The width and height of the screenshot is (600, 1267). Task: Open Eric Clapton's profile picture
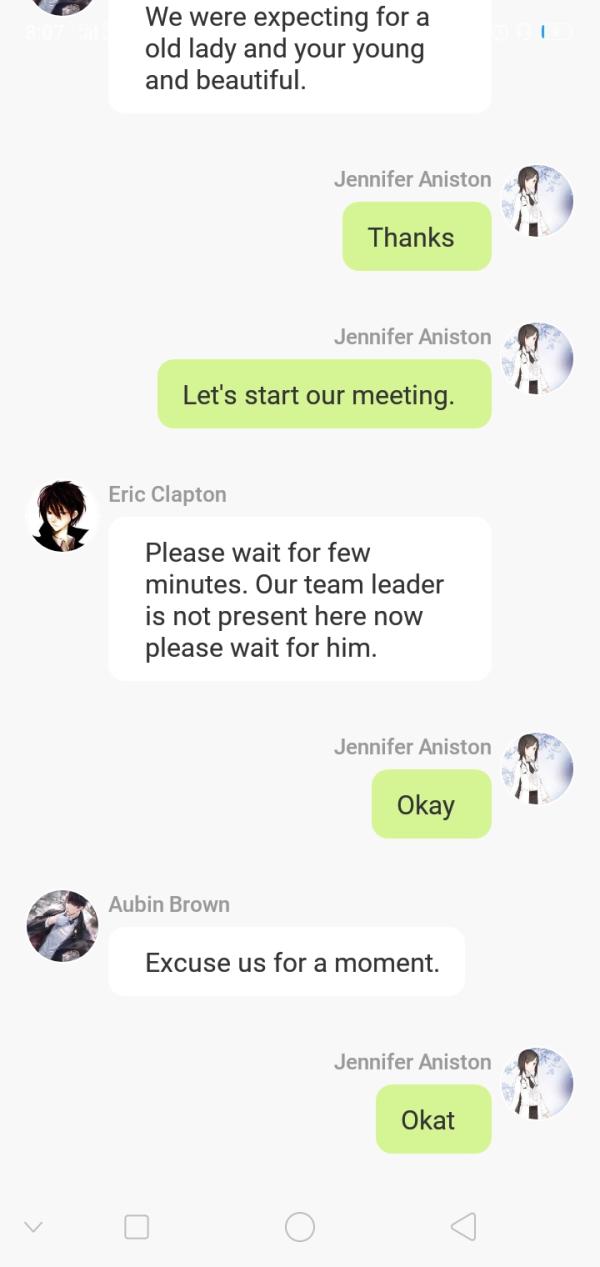[x=62, y=516]
